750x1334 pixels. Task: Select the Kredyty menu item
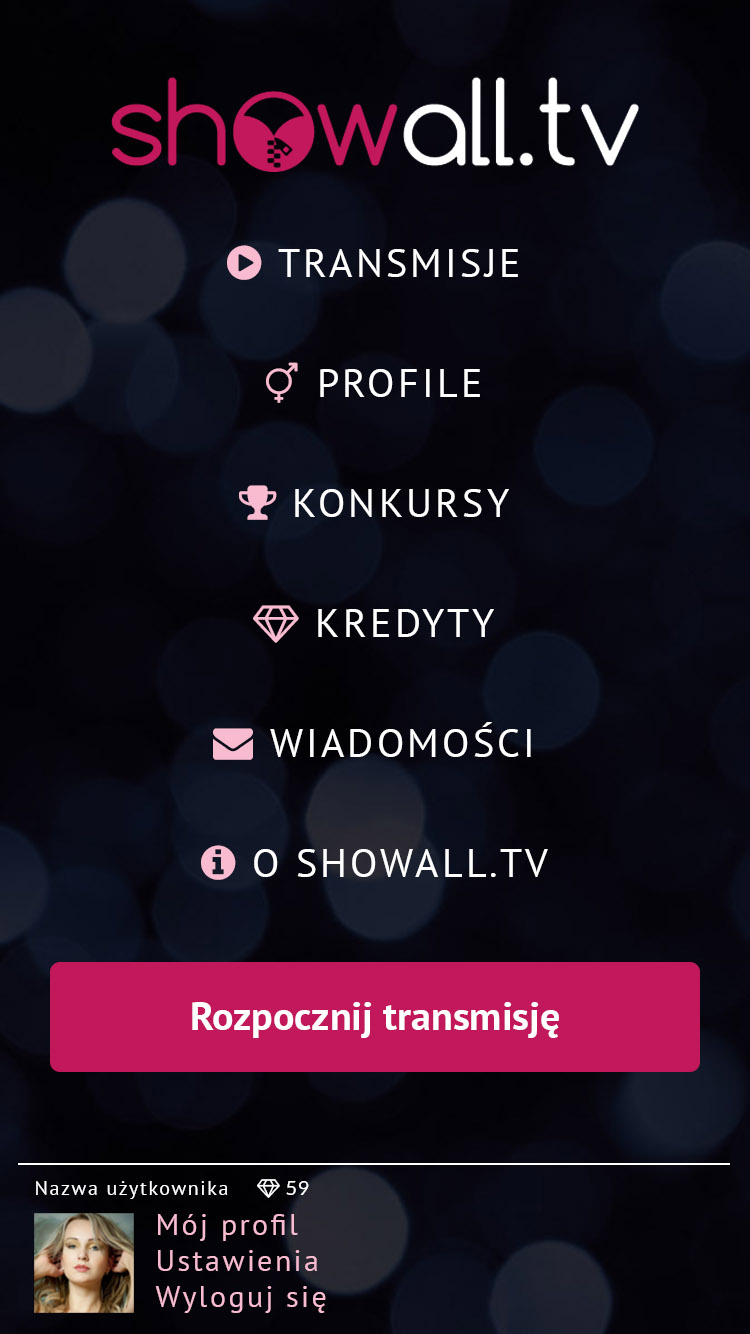click(374, 623)
